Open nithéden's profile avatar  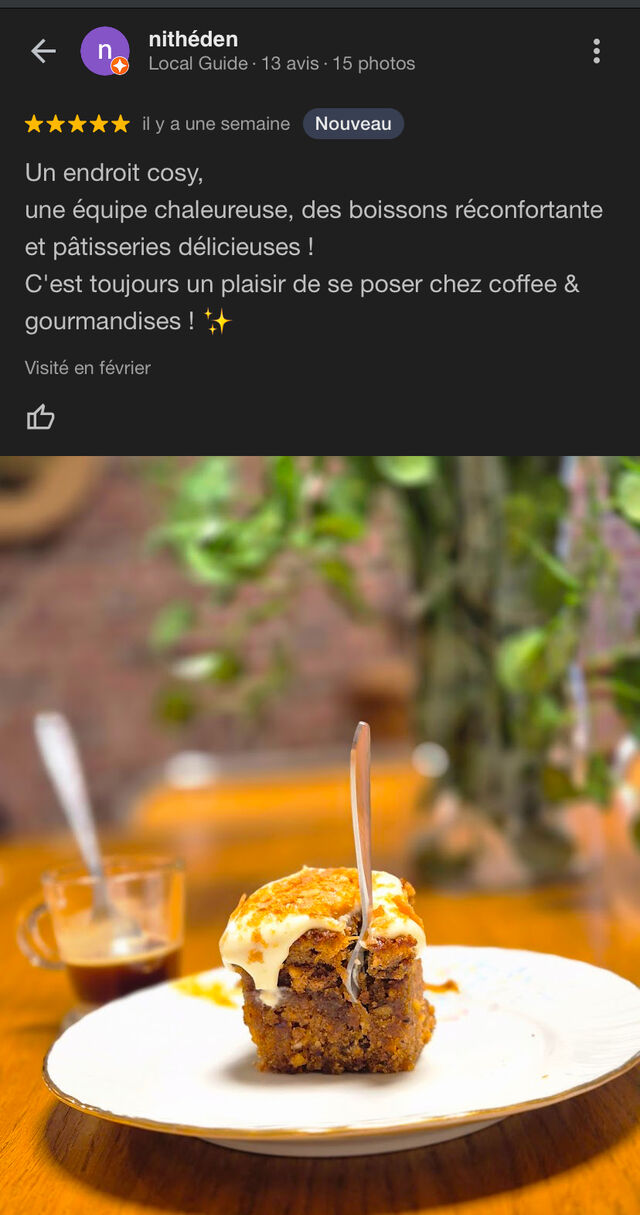click(x=105, y=51)
